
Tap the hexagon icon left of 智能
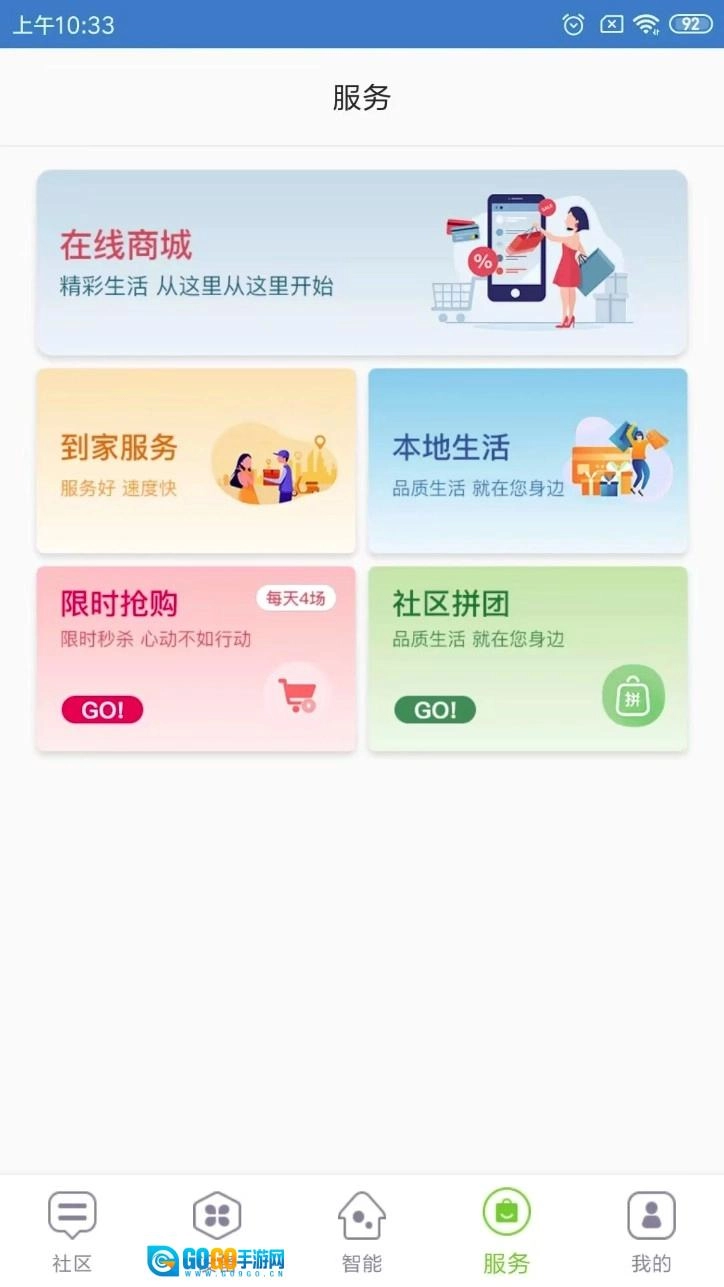point(216,1214)
